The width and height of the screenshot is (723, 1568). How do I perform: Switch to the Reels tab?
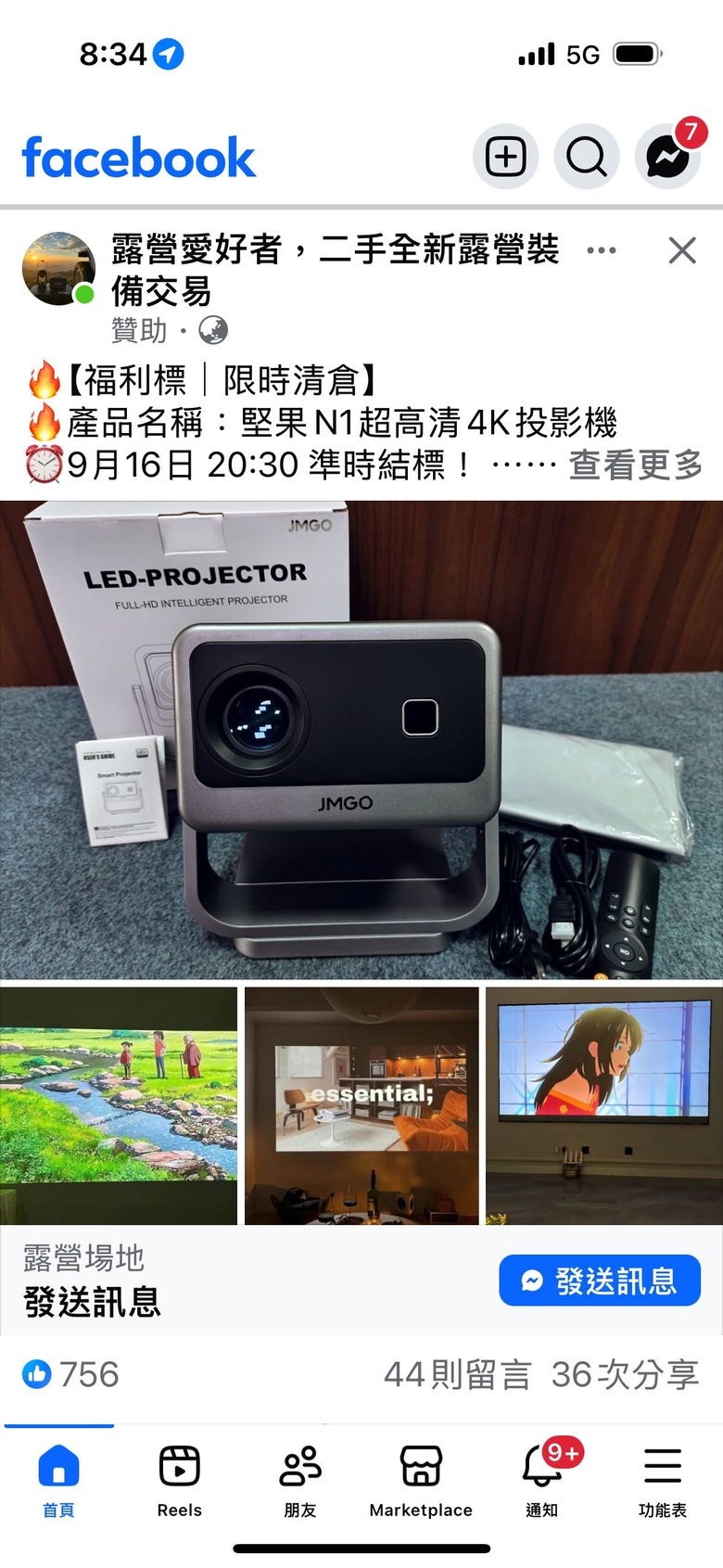tap(179, 1481)
